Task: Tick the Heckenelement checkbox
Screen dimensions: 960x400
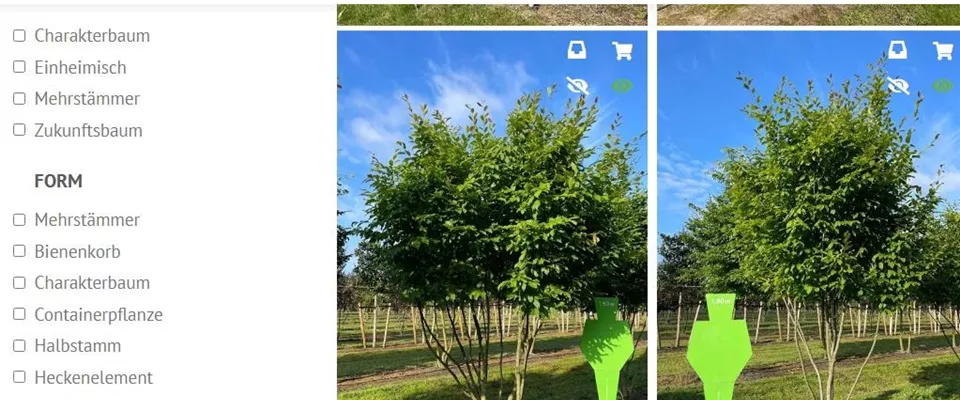Action: click(x=19, y=377)
